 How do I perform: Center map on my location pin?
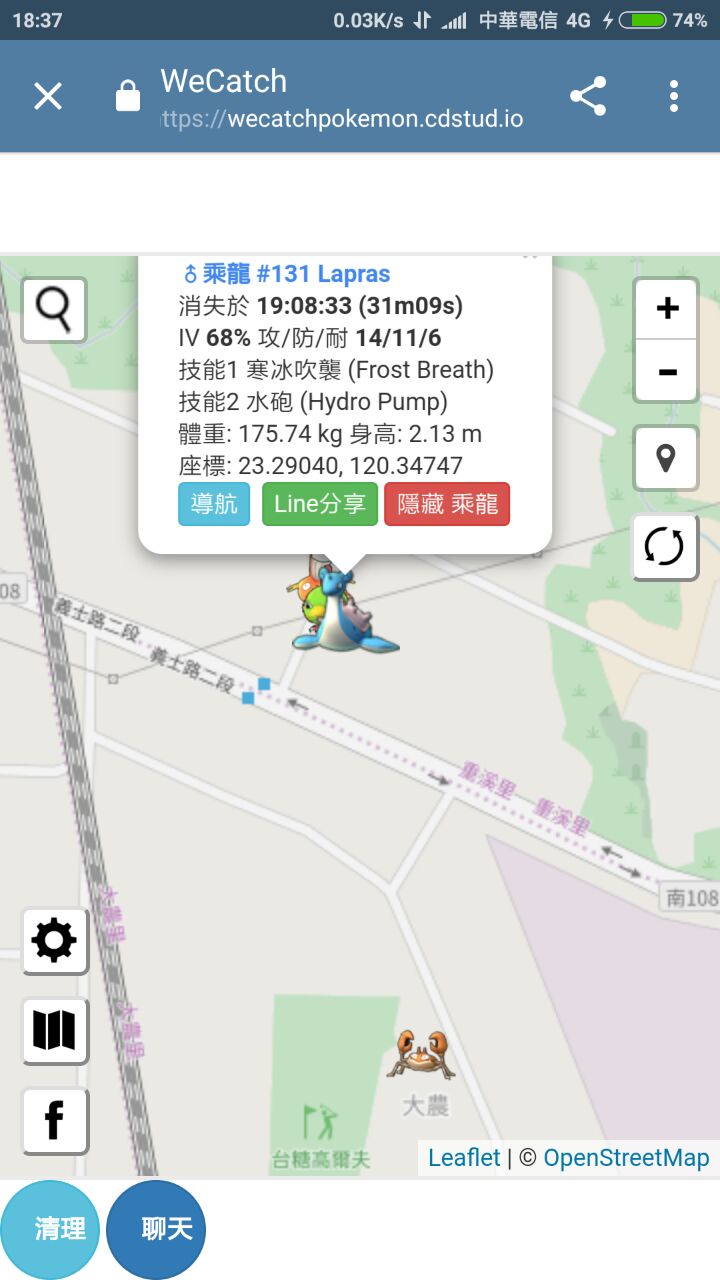click(665, 458)
